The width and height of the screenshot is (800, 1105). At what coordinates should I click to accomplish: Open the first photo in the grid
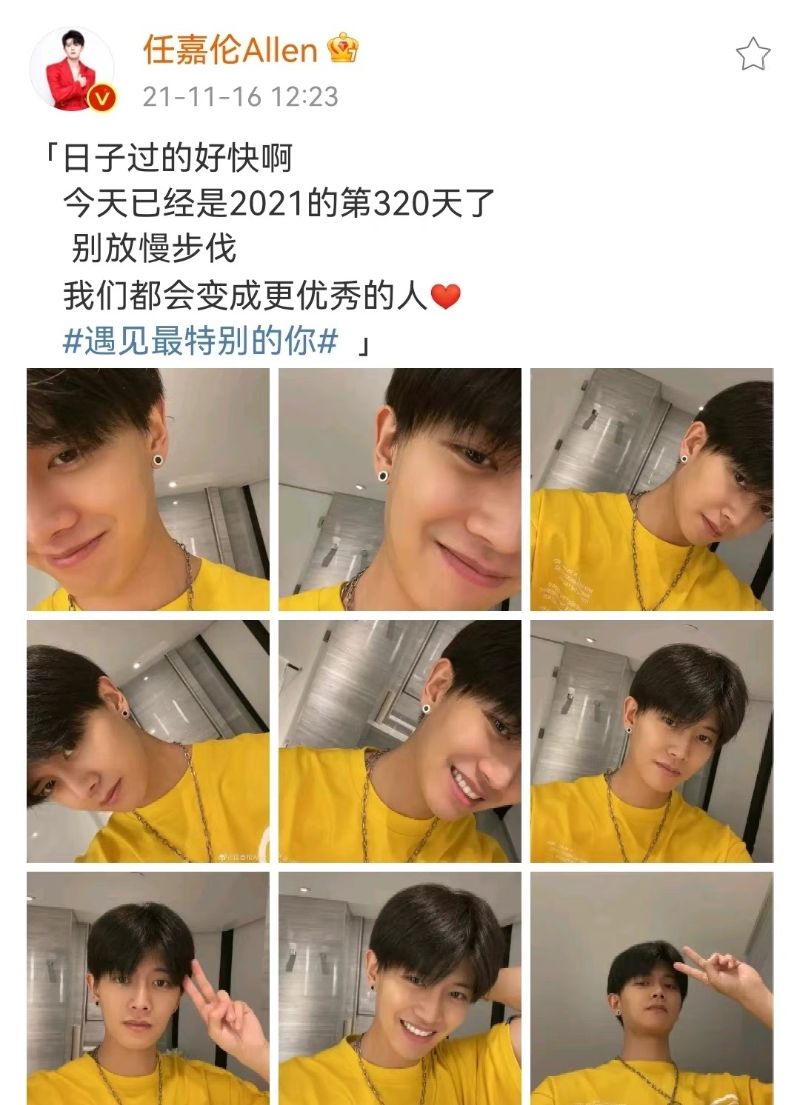point(148,489)
